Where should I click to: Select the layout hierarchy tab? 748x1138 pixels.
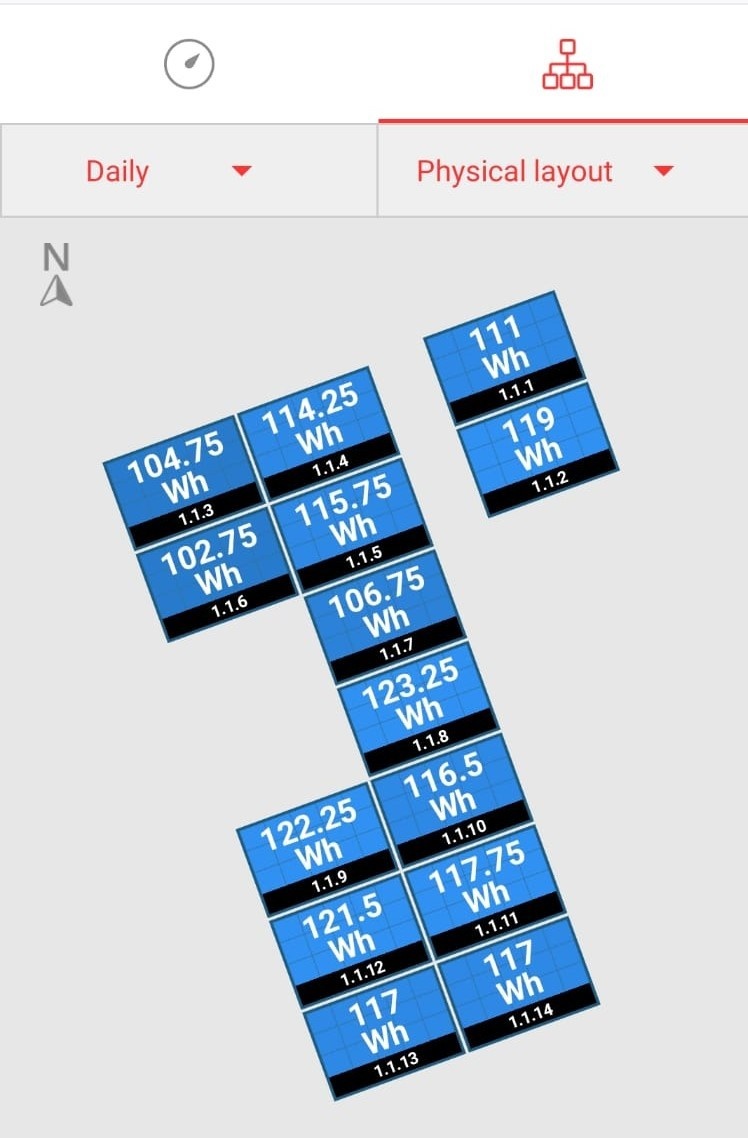coord(567,64)
